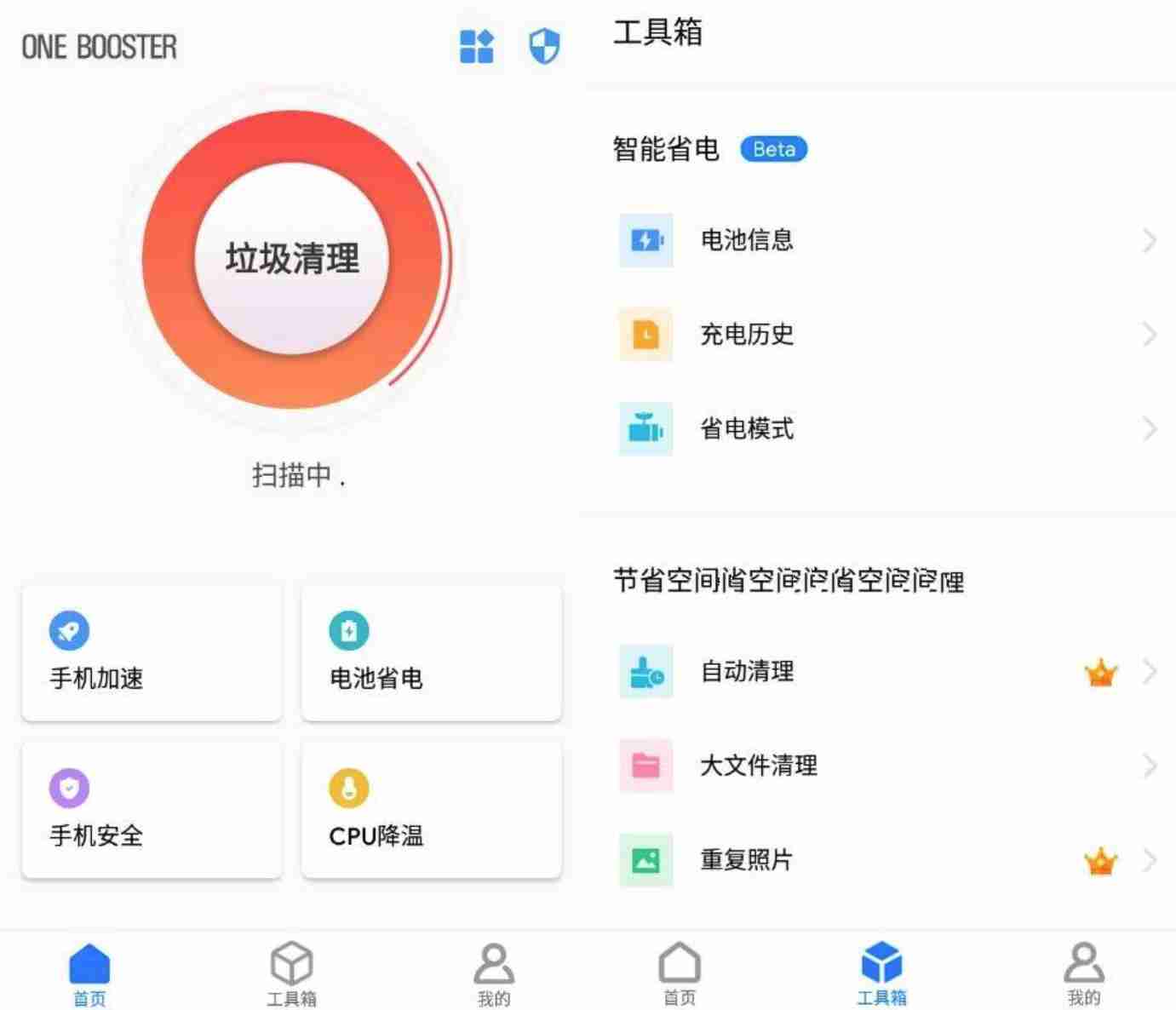Switch to grey 工具箱 tab below home screen

click(291, 973)
